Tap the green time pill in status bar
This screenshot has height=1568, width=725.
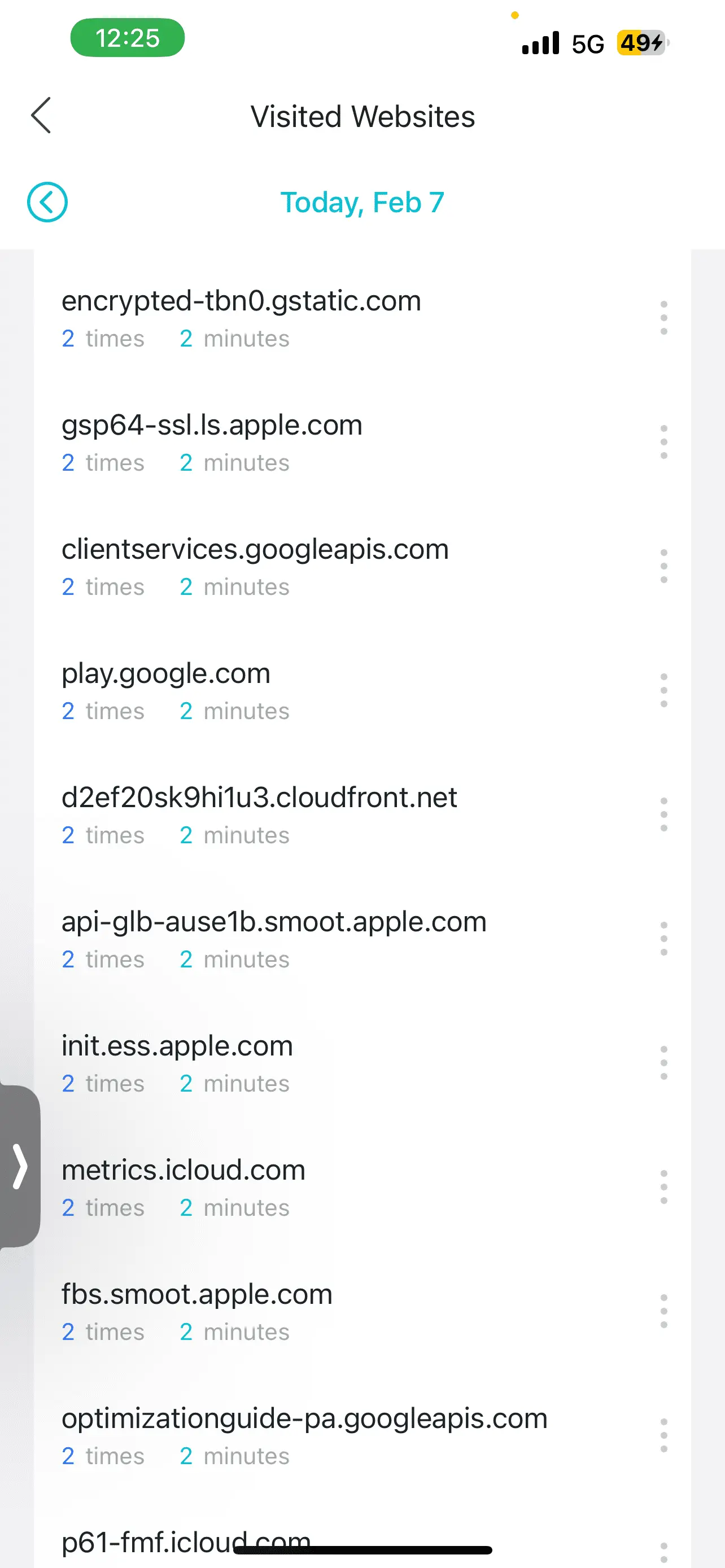point(126,38)
